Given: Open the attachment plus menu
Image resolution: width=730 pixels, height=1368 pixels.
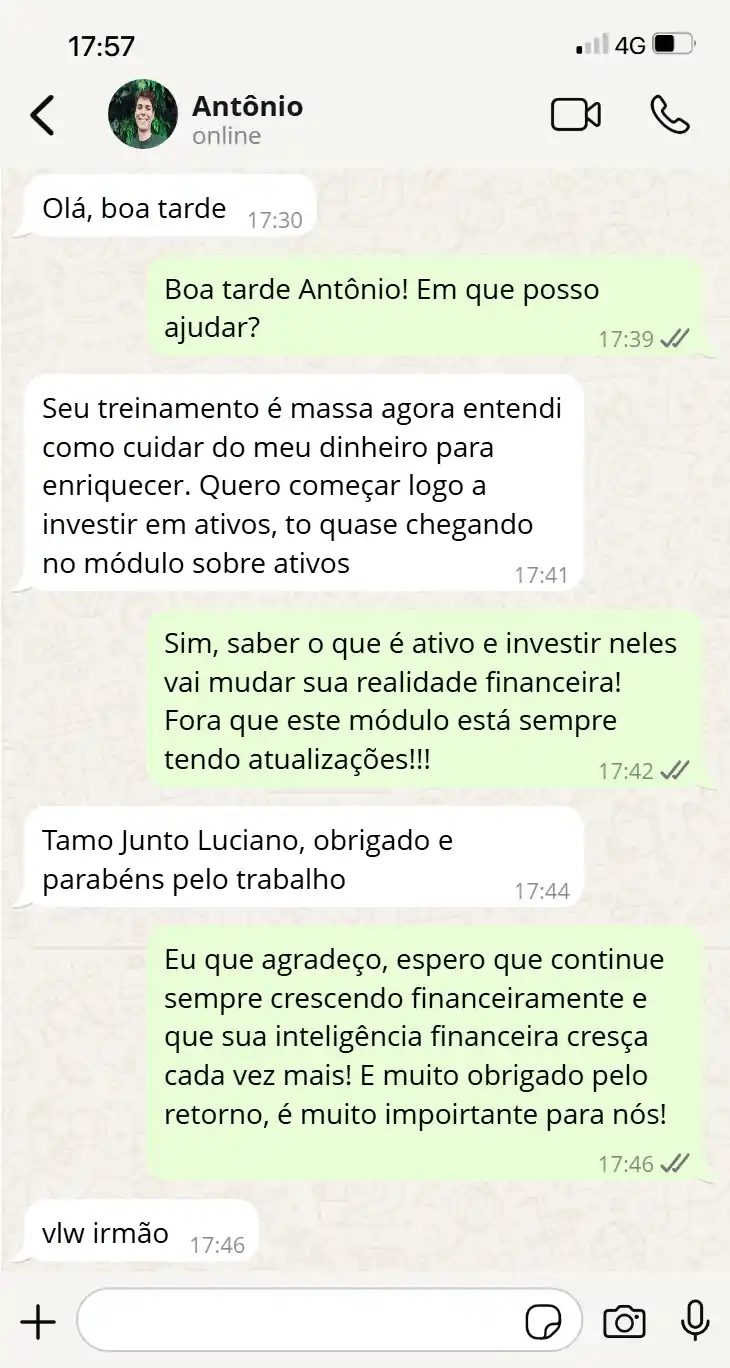Looking at the screenshot, I should 38,1322.
